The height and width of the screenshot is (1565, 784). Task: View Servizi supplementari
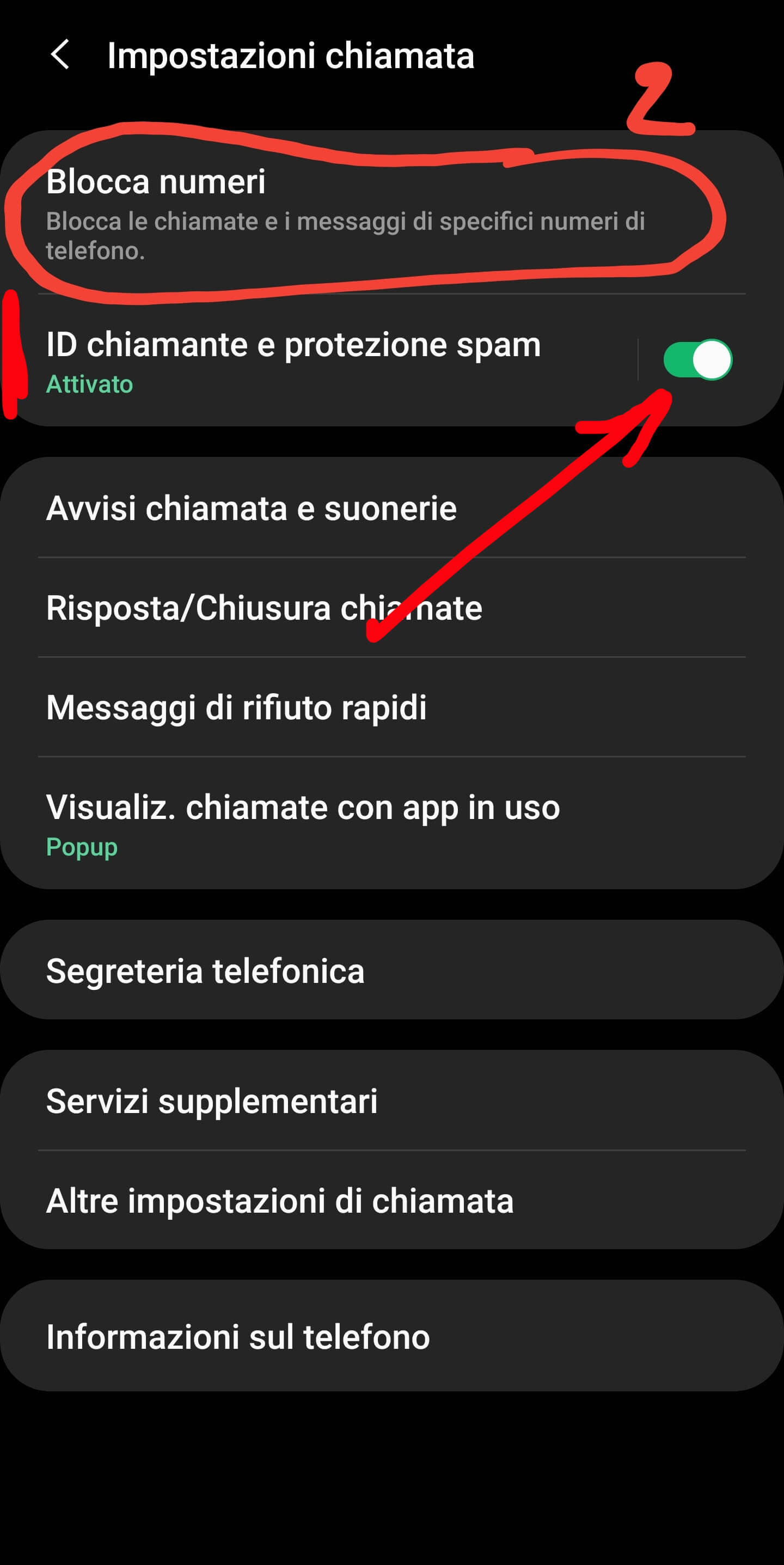coord(212,1101)
